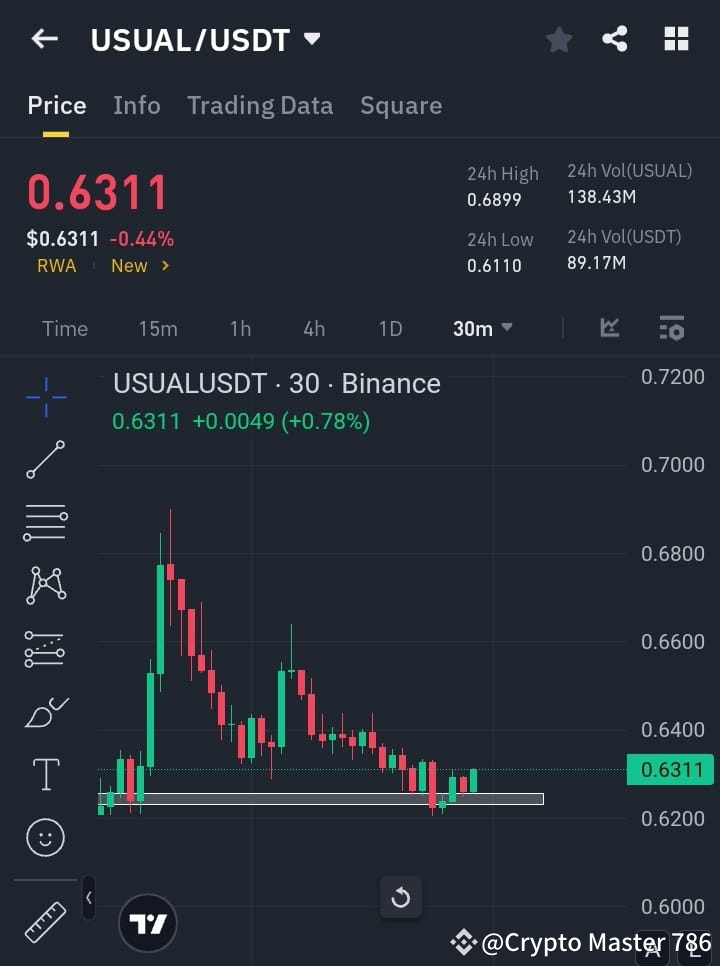Select the text annotation tool

[x=45, y=774]
